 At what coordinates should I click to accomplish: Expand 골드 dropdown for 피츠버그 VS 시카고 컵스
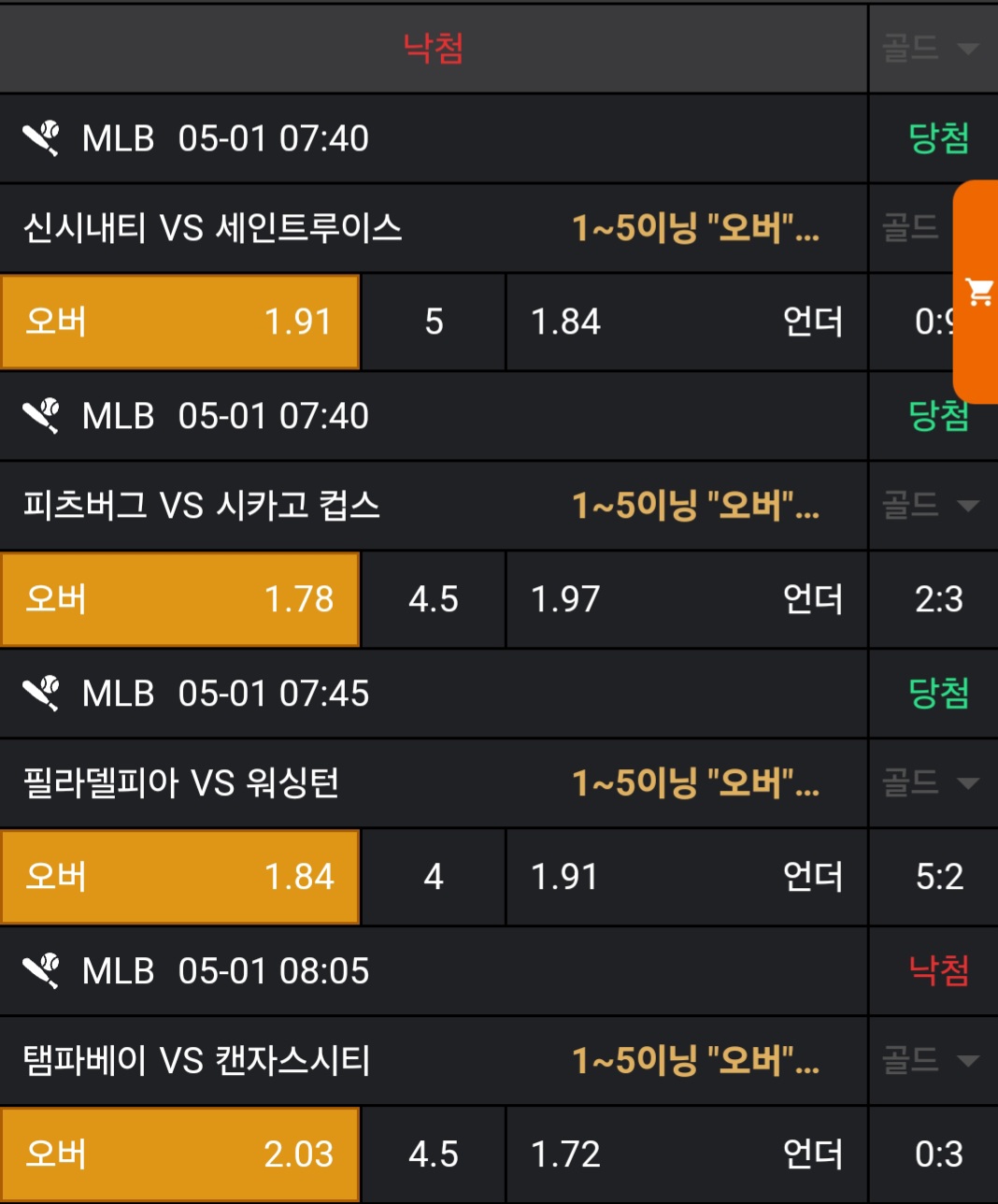coord(931,506)
